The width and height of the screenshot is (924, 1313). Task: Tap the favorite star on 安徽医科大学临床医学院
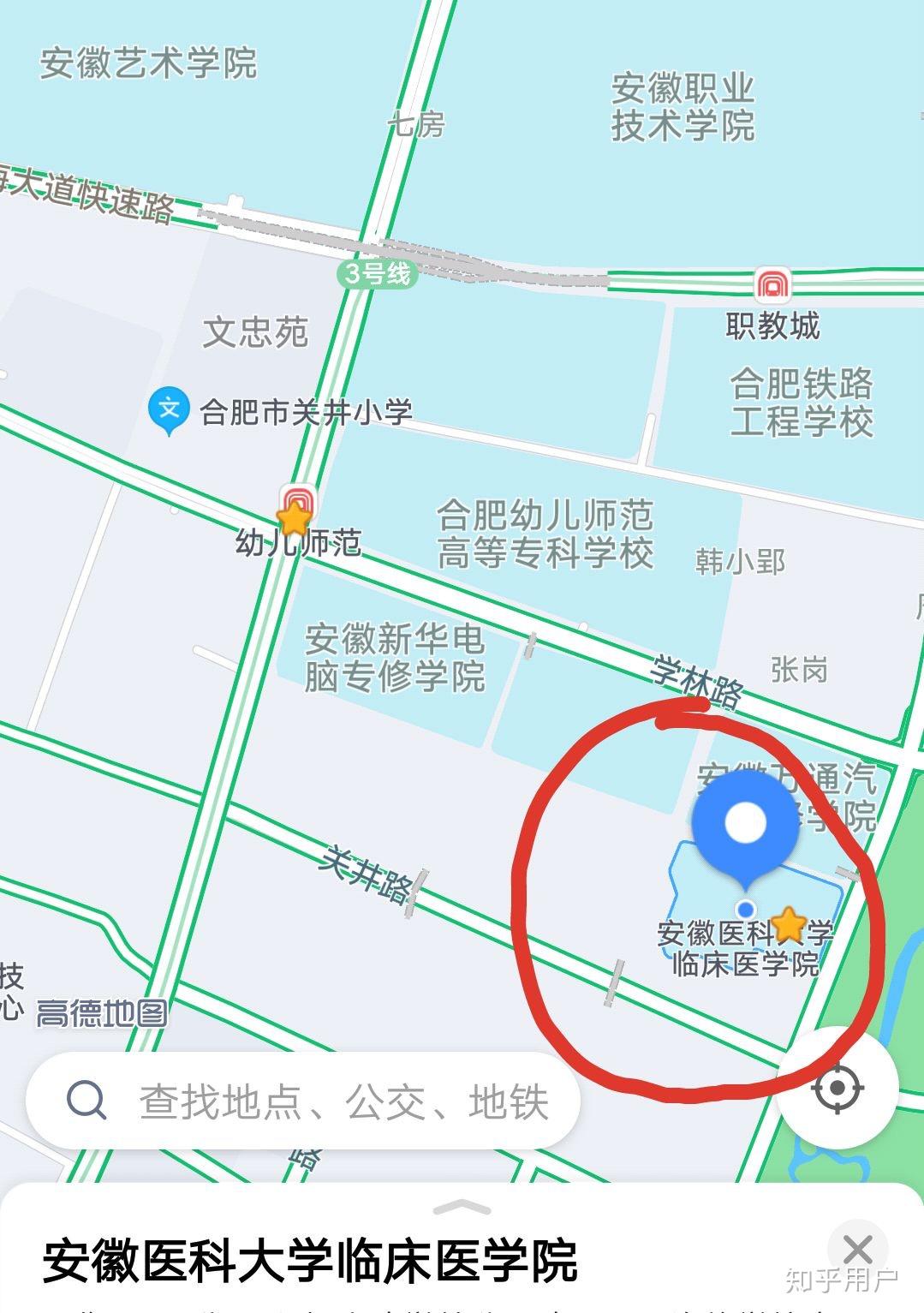(x=788, y=926)
